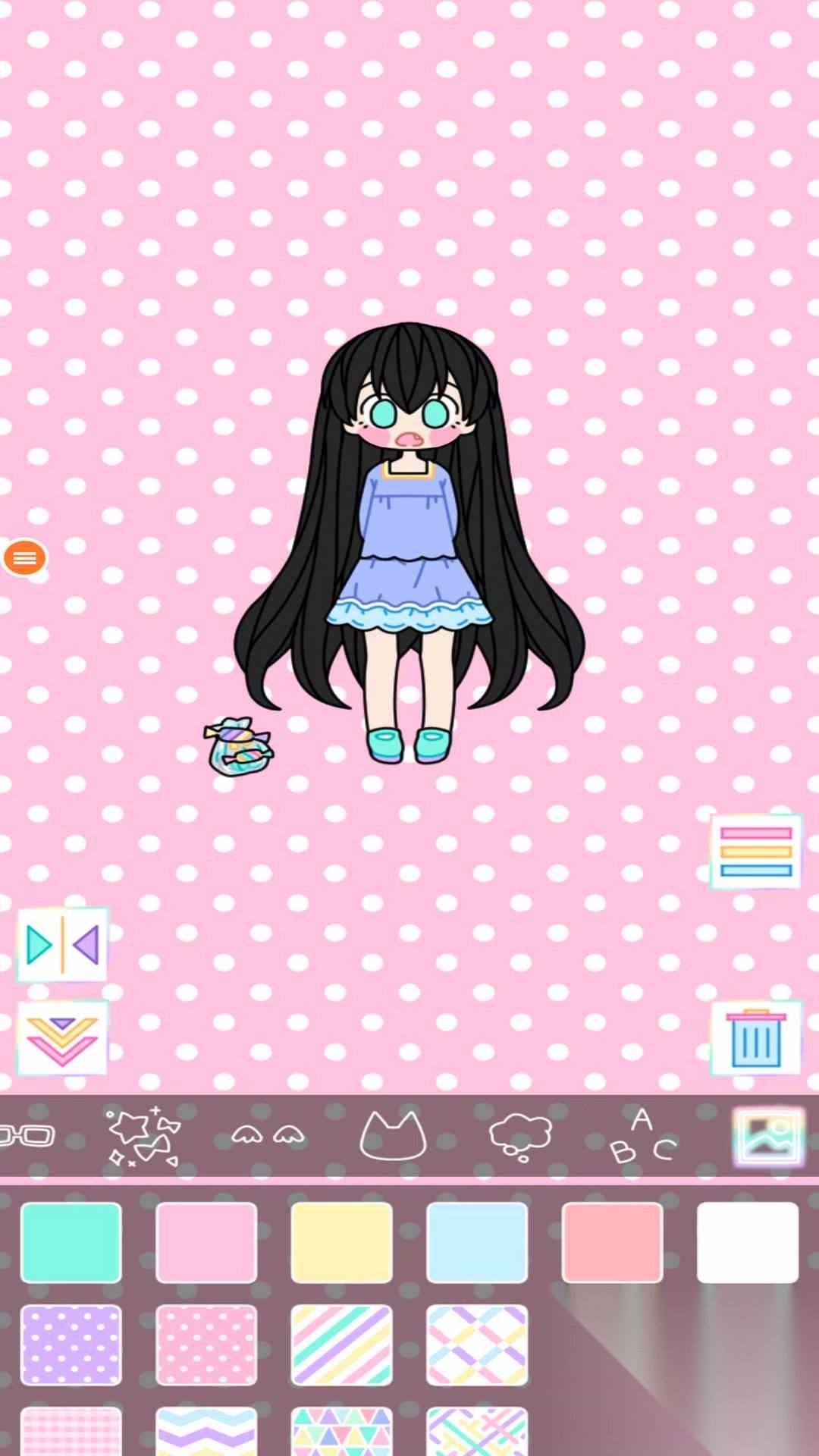The image size is (819, 1456).
Task: Switch to the glasses category
Action: [x=27, y=1136]
